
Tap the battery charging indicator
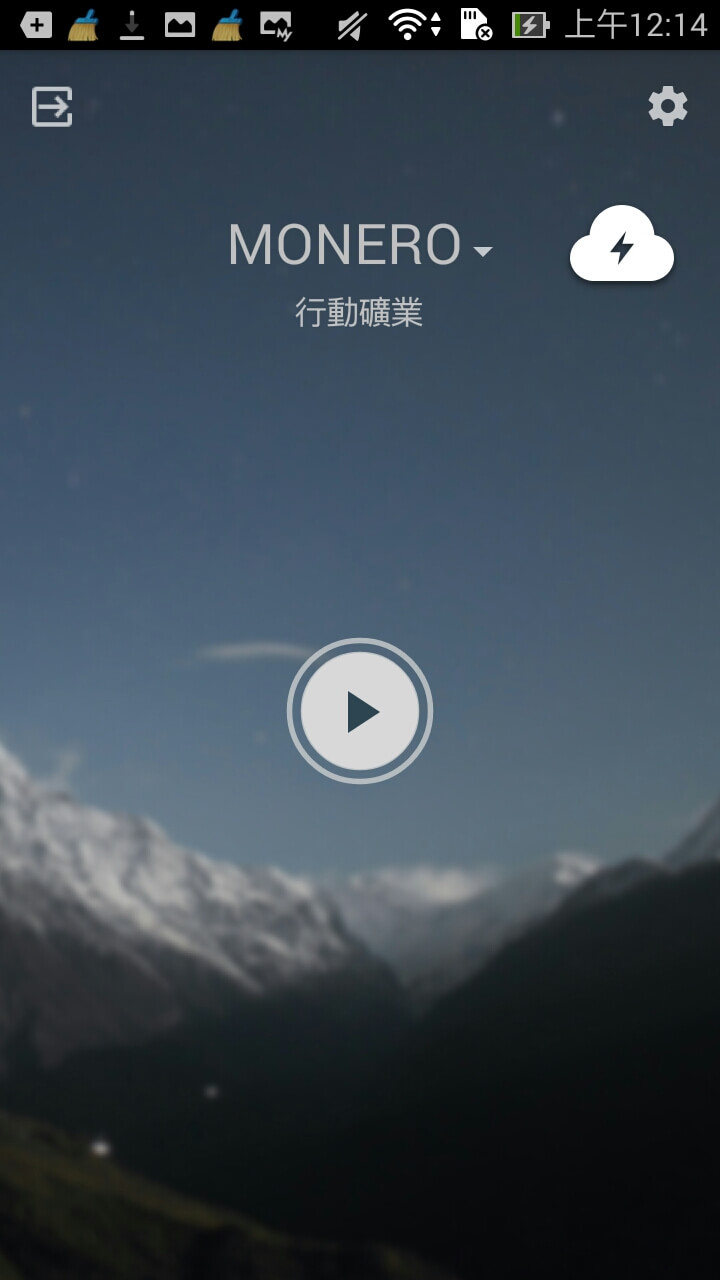531,24
